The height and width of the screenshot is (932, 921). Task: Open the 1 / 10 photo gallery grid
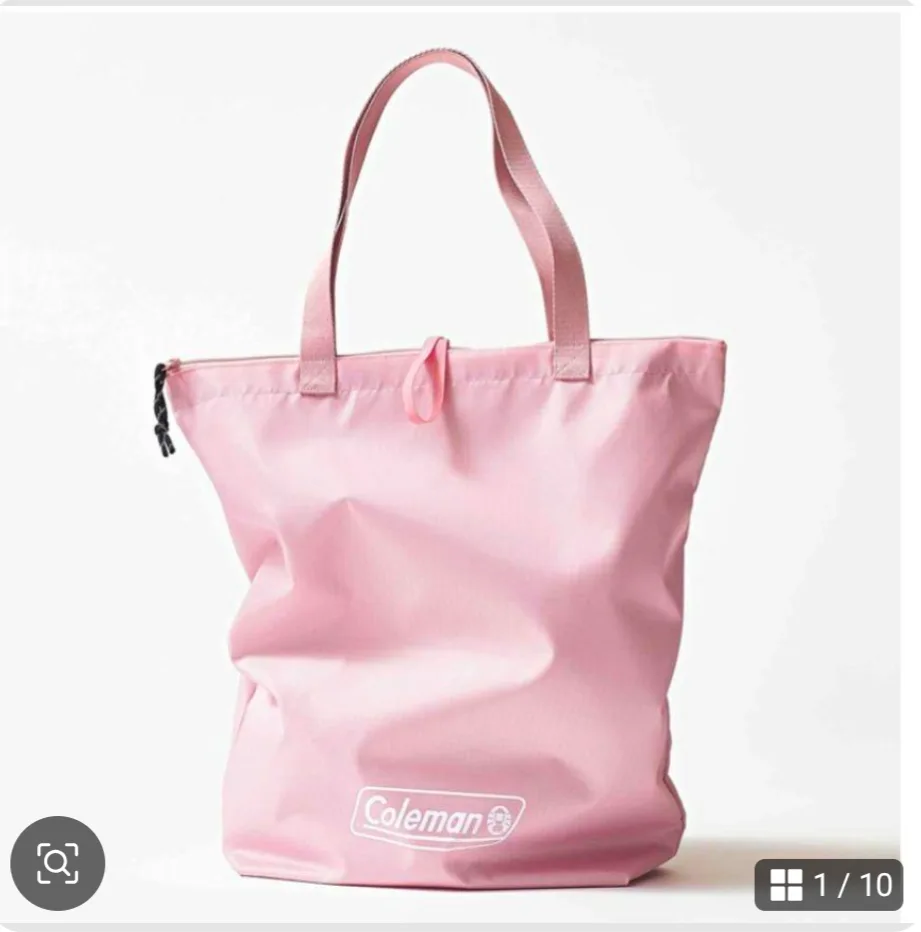point(829,884)
